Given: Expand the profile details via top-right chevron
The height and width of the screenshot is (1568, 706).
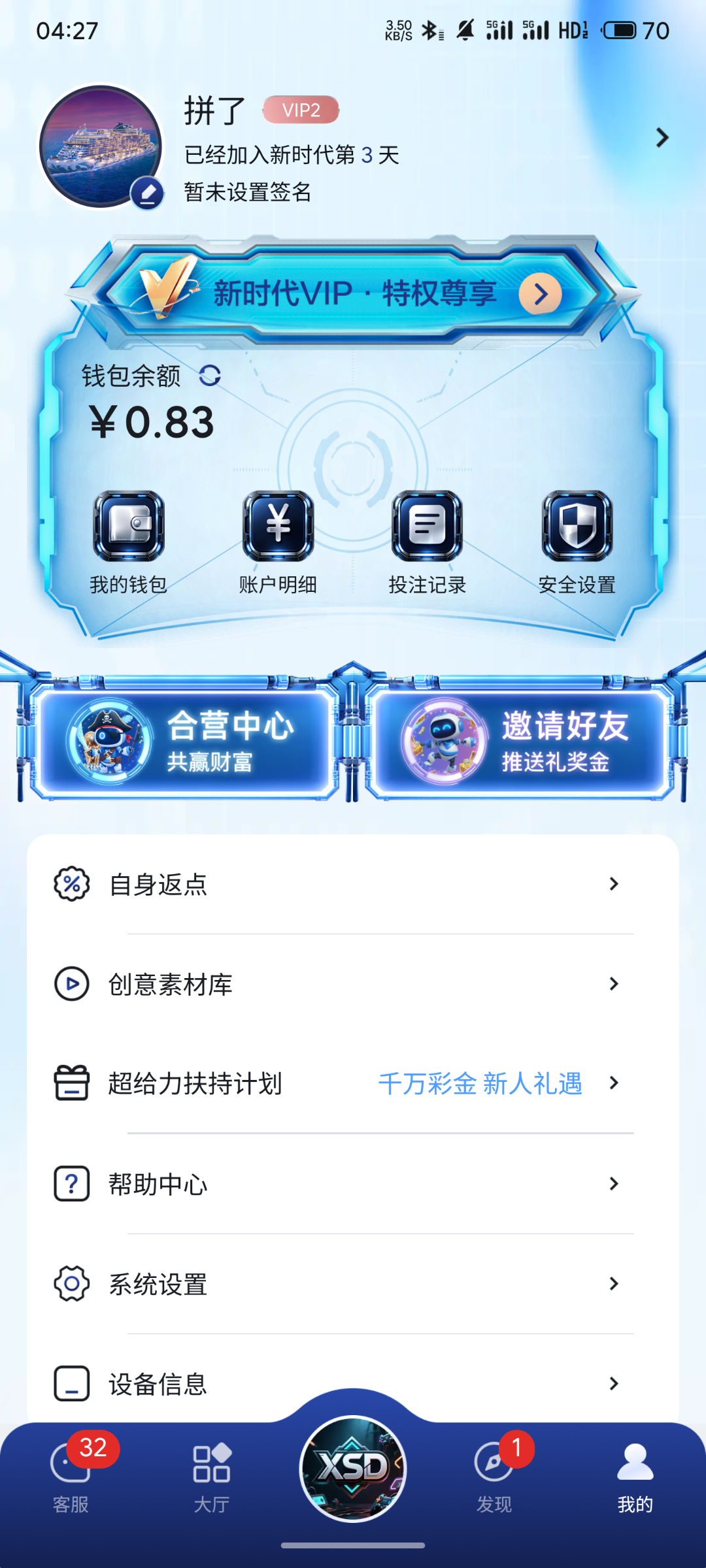Looking at the screenshot, I should tap(663, 139).
